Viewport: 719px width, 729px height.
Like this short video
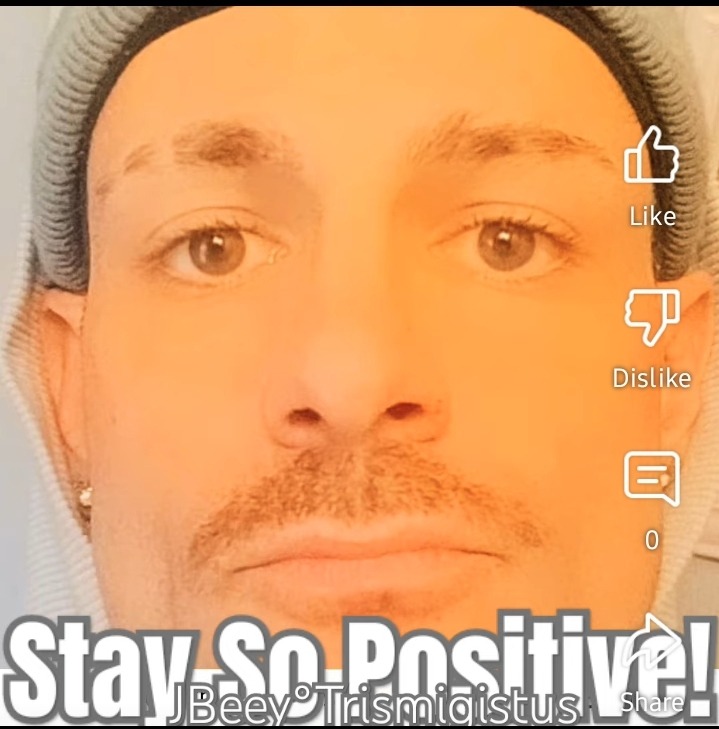coord(651,158)
